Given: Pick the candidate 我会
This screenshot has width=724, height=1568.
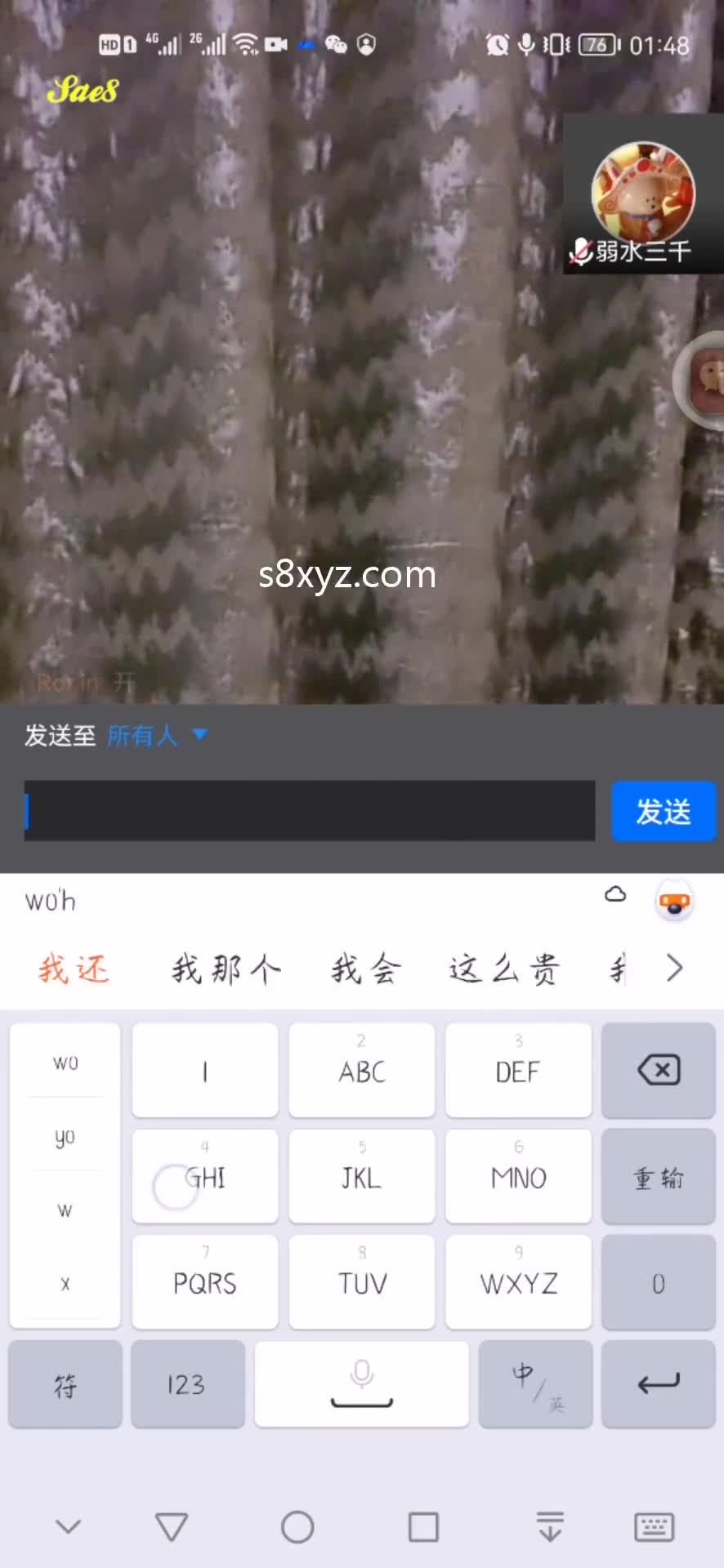Looking at the screenshot, I should click(x=365, y=969).
